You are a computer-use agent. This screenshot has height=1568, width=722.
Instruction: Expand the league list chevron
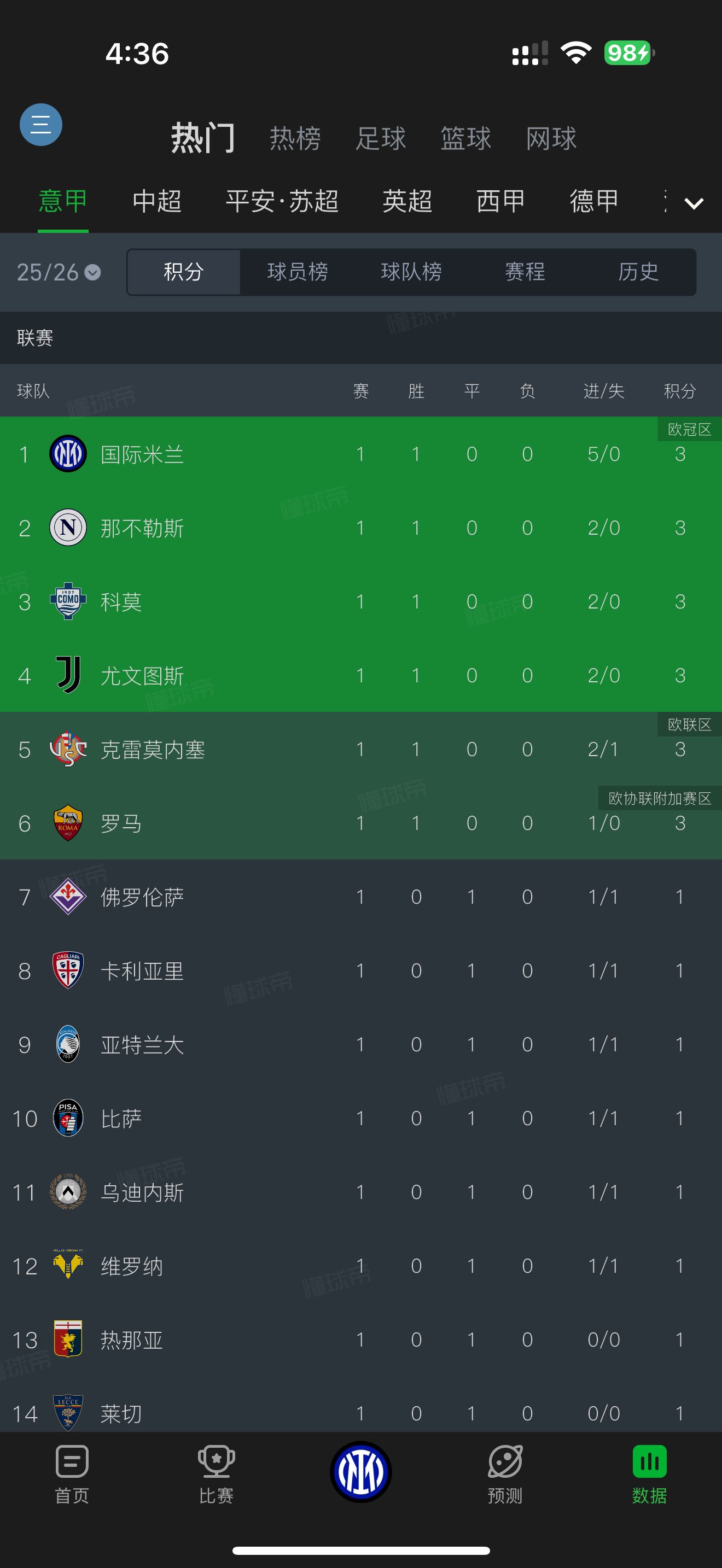pos(694,203)
